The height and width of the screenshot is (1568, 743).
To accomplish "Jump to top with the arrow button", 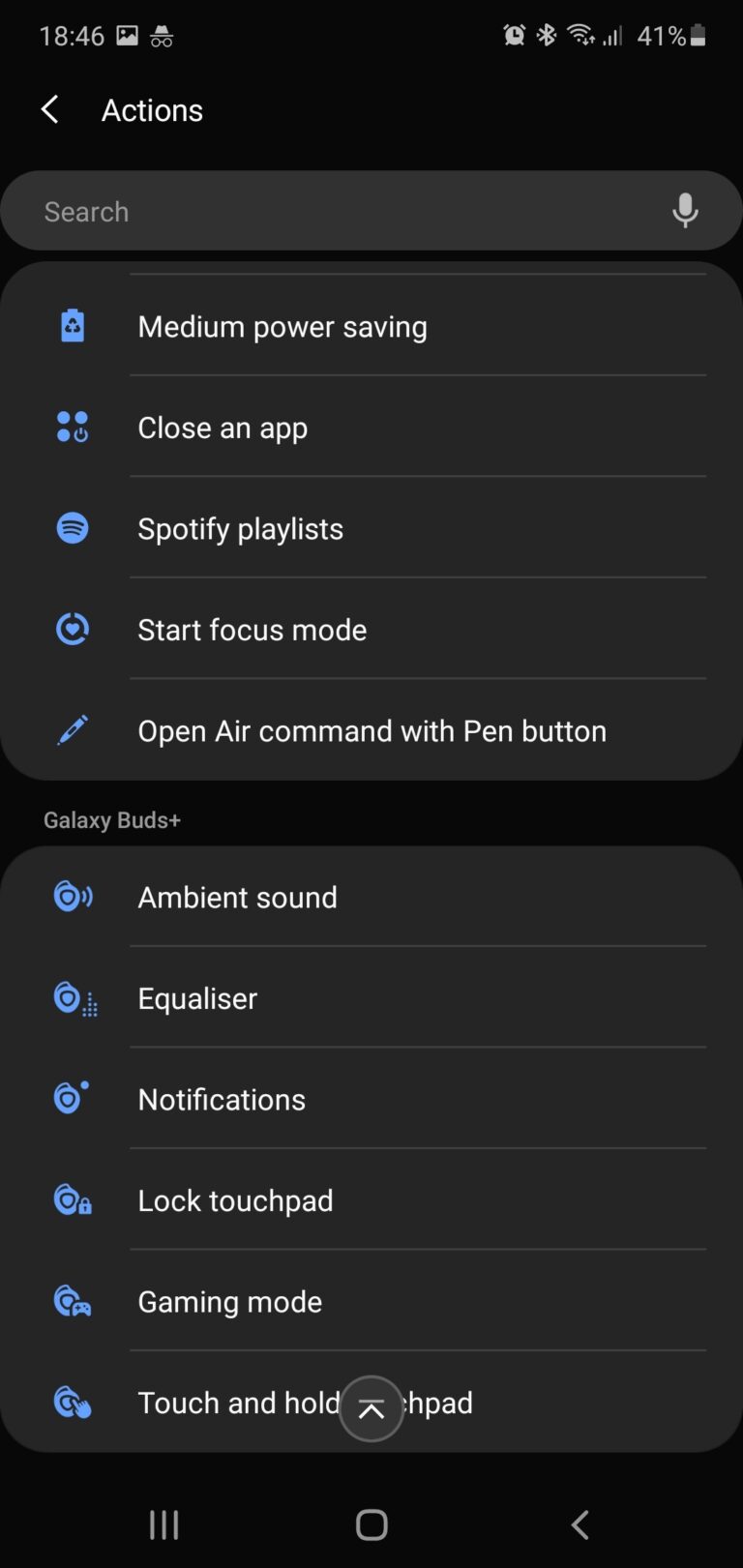I will pos(371,1408).
